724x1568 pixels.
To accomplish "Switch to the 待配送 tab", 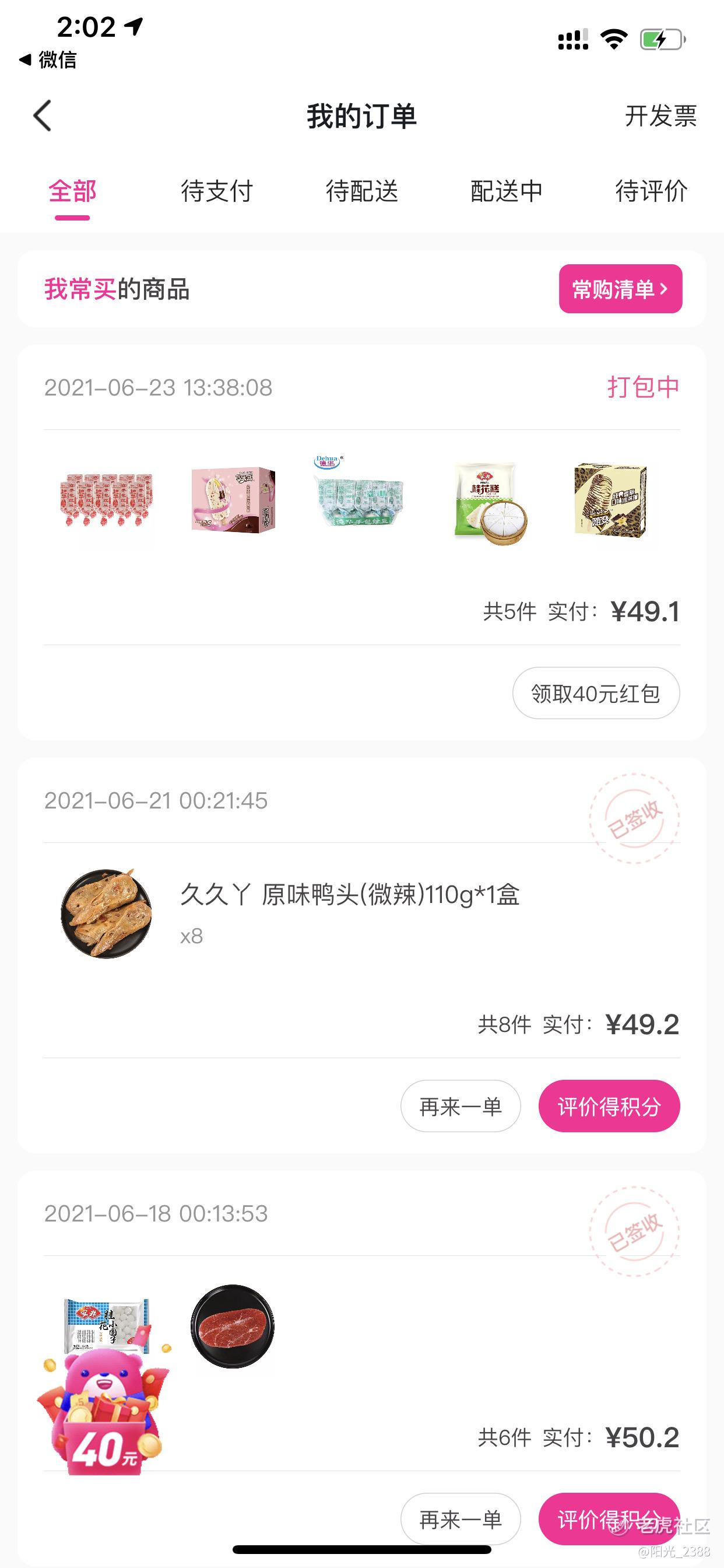I will tap(361, 191).
